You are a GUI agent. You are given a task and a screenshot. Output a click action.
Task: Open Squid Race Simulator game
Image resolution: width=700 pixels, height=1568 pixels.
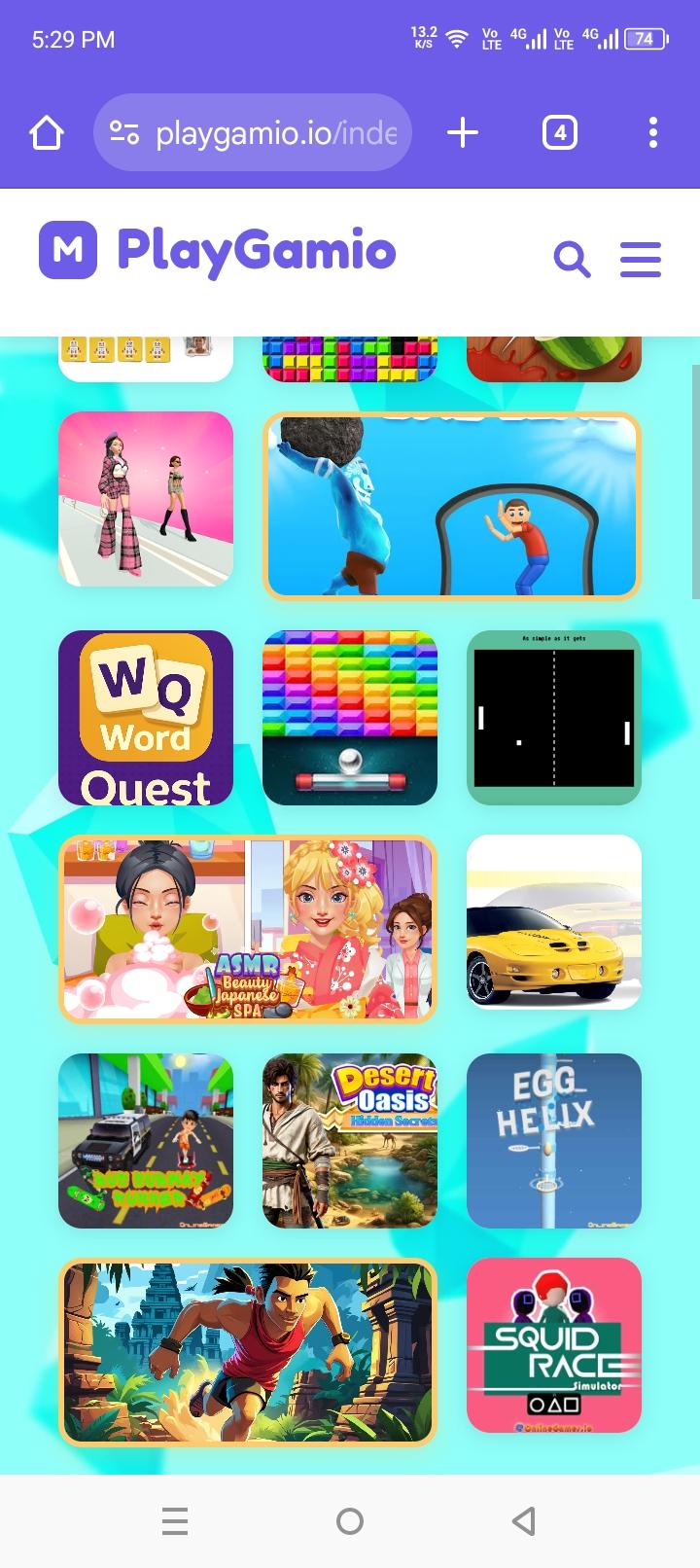[x=554, y=1345]
